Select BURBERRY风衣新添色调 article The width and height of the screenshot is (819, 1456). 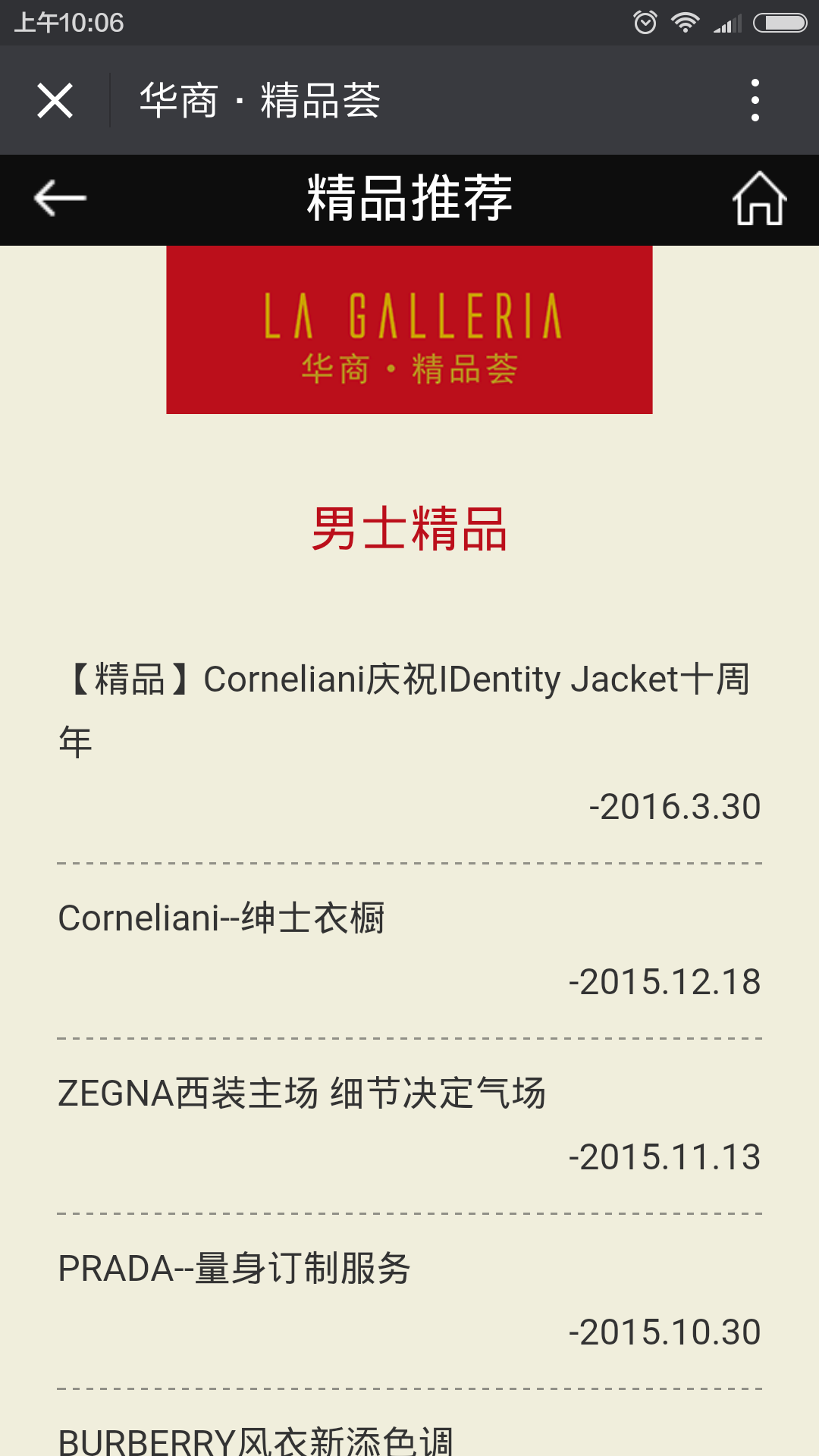(256, 1439)
